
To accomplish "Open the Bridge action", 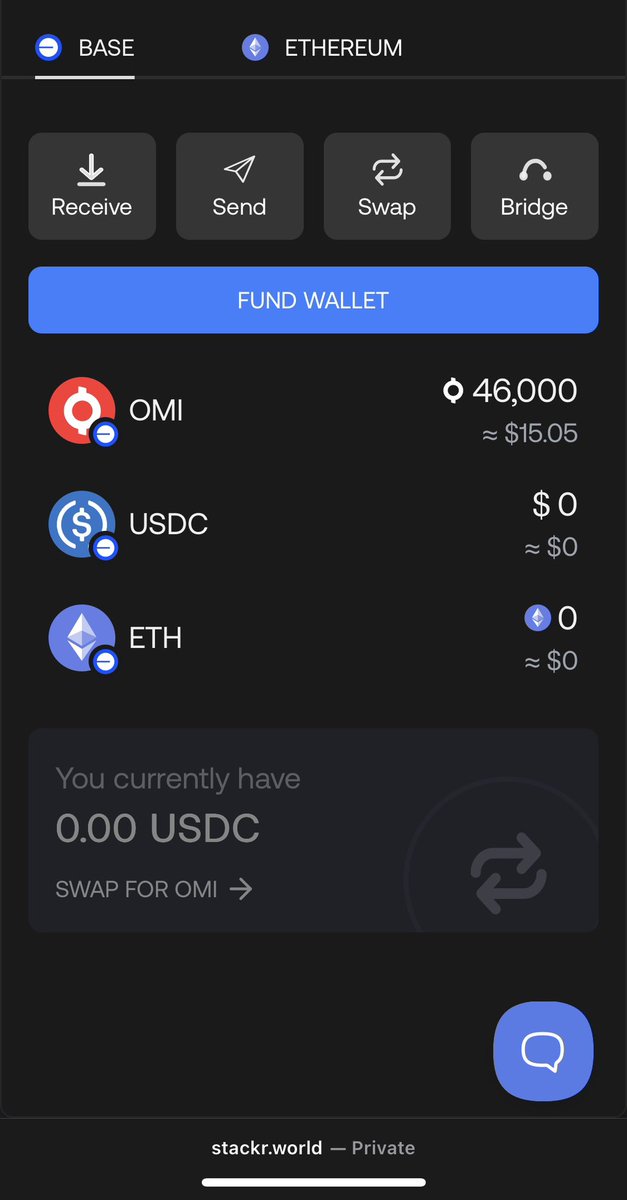I will (x=534, y=186).
